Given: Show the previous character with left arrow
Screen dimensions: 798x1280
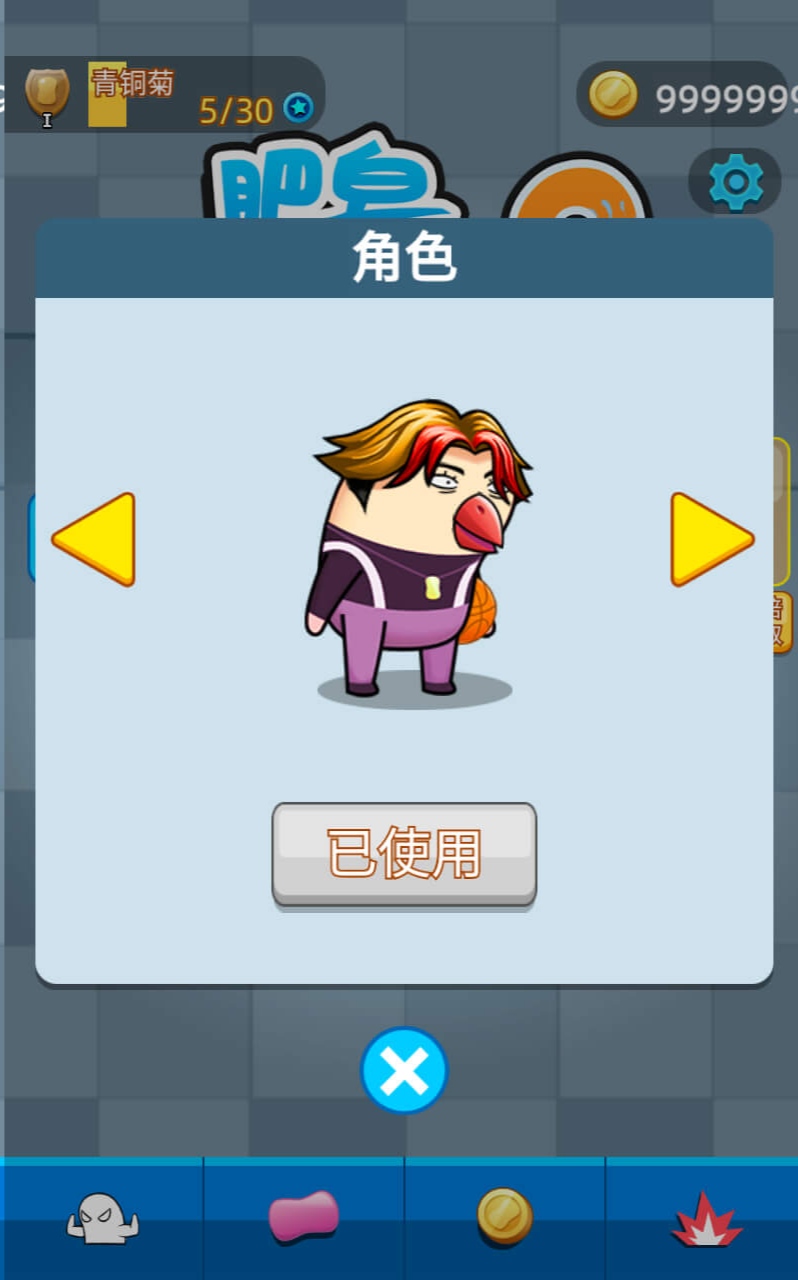Looking at the screenshot, I should [94, 539].
